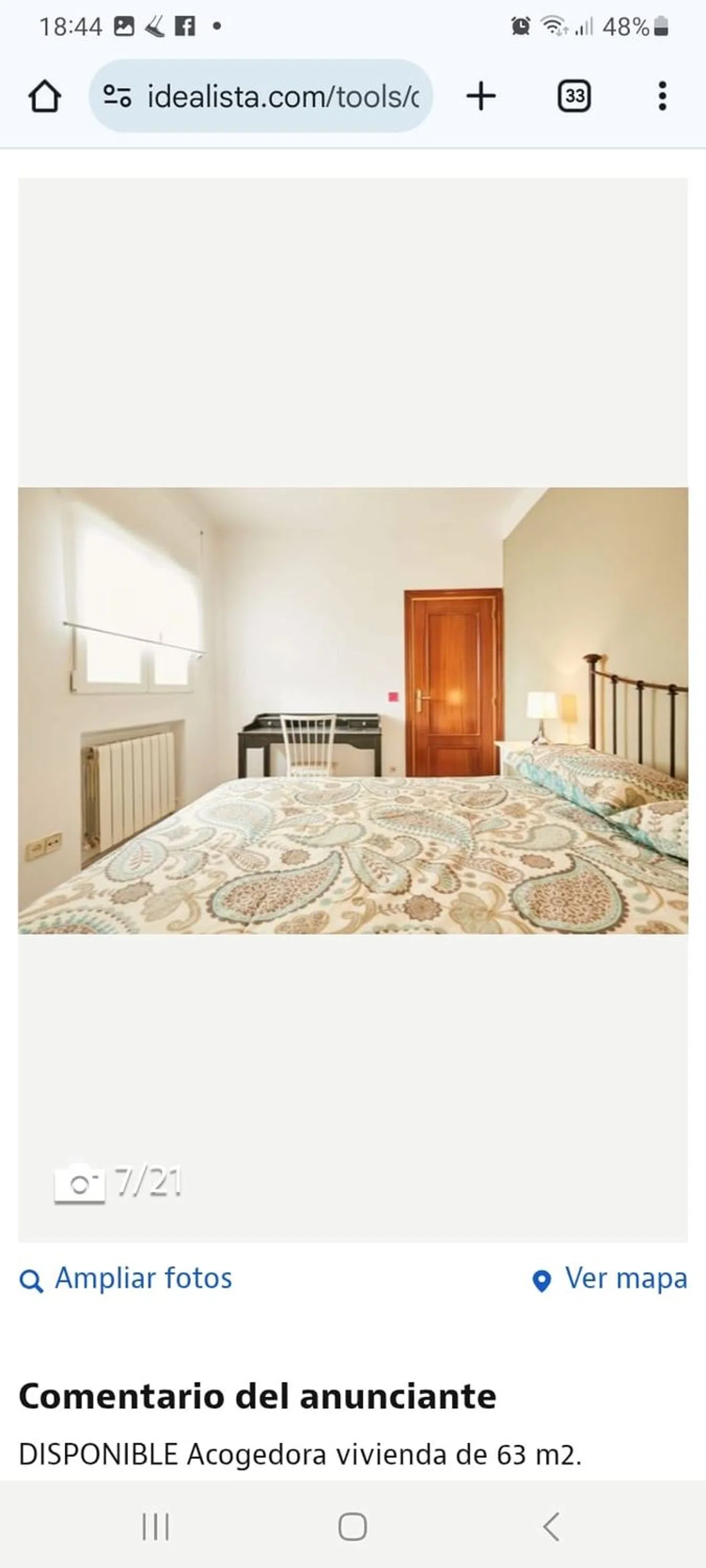
Task: Open the bedroom photo in the gallery
Action: pos(353,710)
